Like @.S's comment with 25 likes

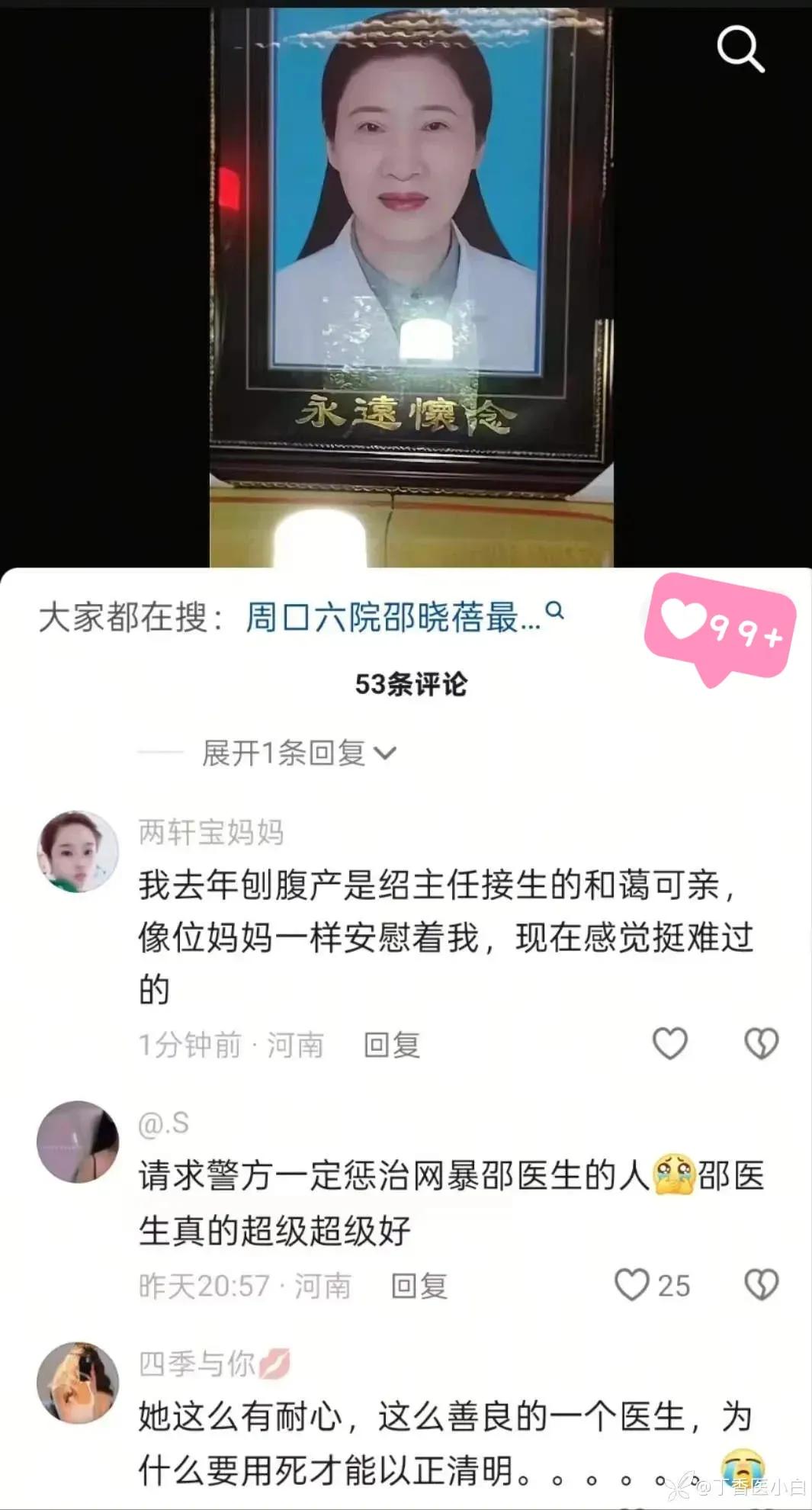tap(632, 1285)
